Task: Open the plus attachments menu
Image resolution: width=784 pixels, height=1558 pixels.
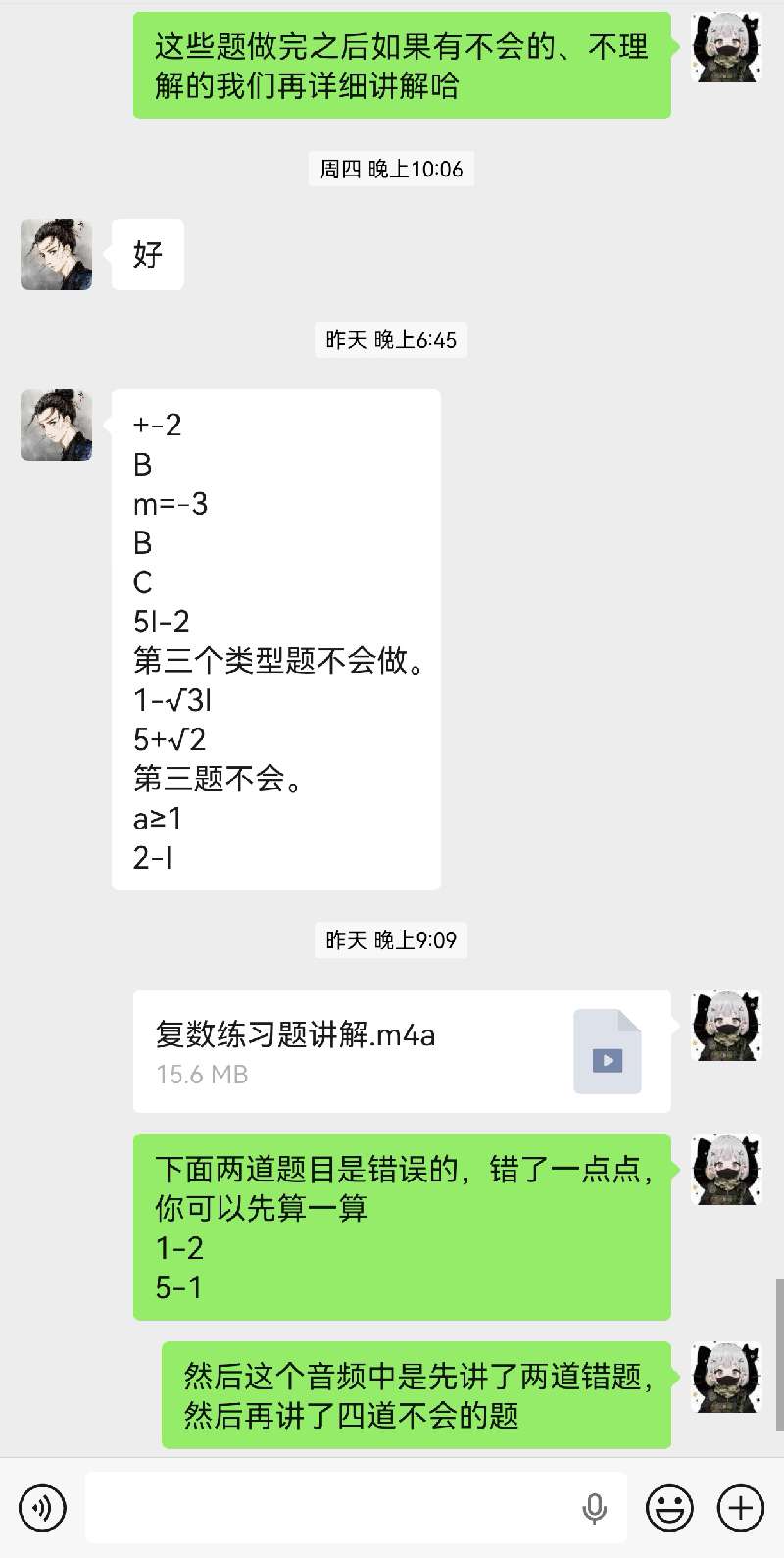Action: [x=741, y=1507]
